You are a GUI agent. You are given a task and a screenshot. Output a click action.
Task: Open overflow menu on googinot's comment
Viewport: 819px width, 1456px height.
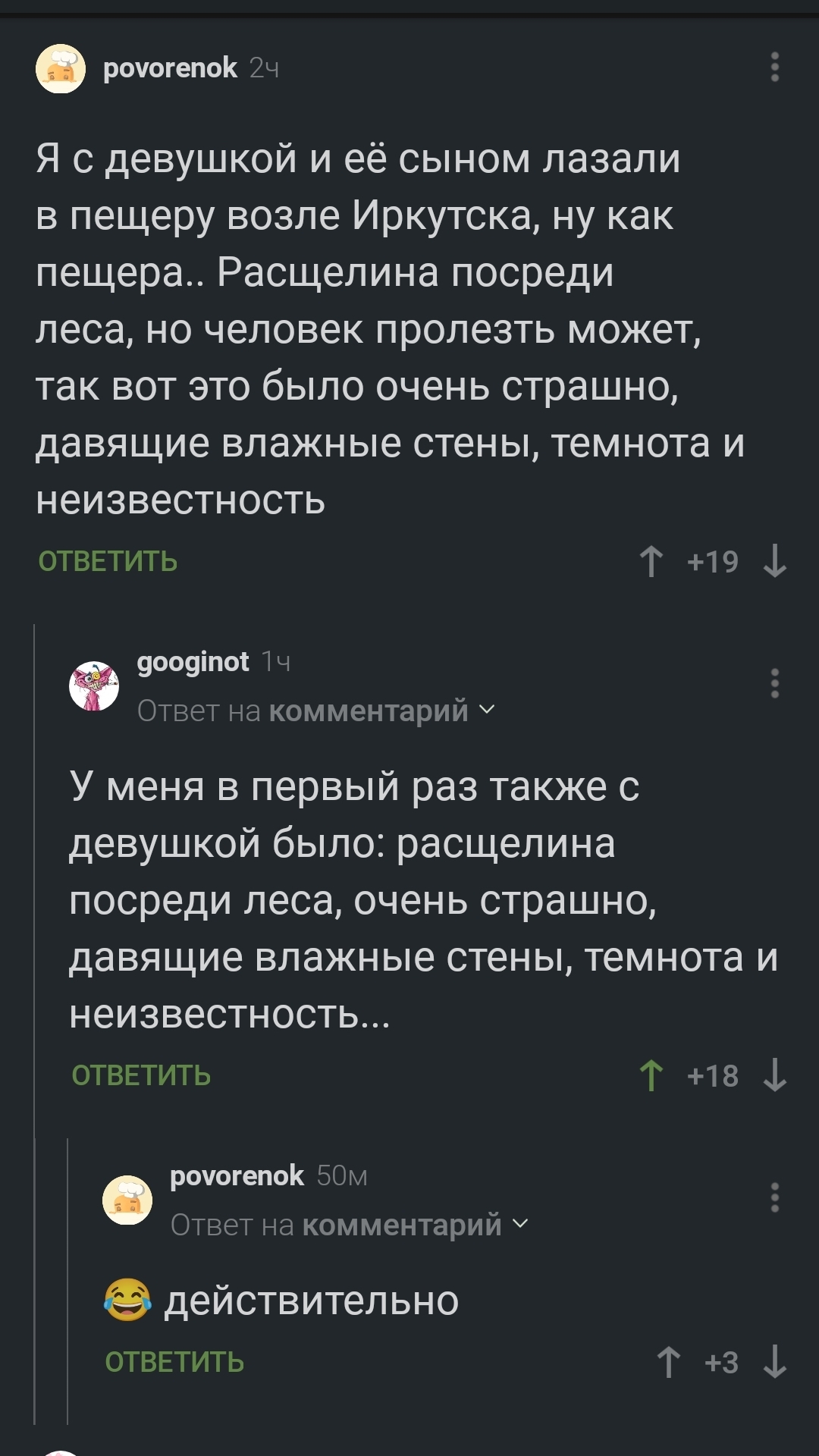pos(774,683)
